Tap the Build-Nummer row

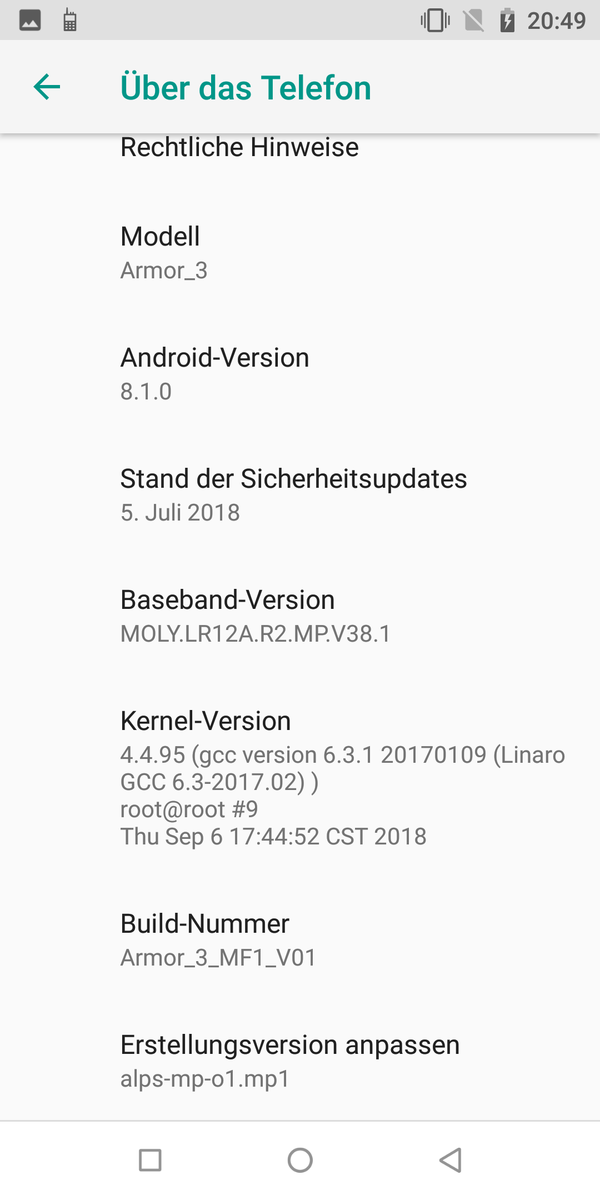(x=300, y=939)
